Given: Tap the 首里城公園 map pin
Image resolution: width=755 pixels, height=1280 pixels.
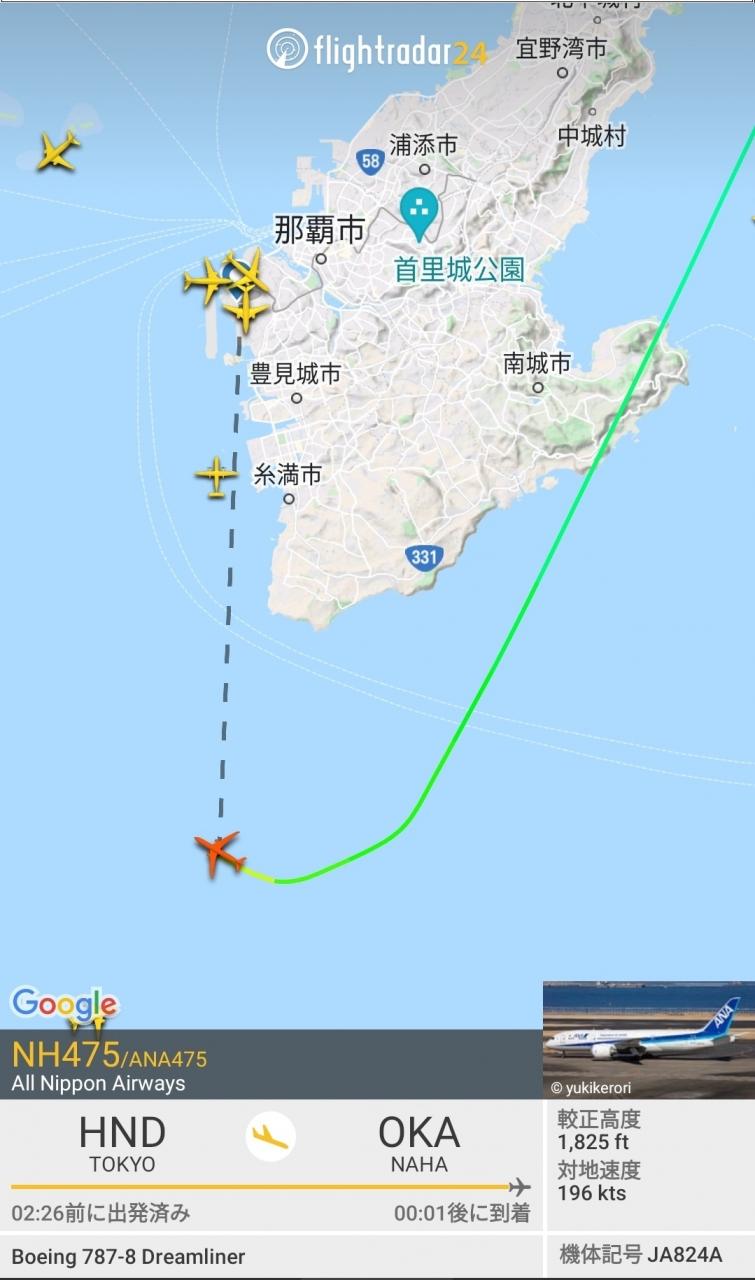Looking at the screenshot, I should (419, 211).
